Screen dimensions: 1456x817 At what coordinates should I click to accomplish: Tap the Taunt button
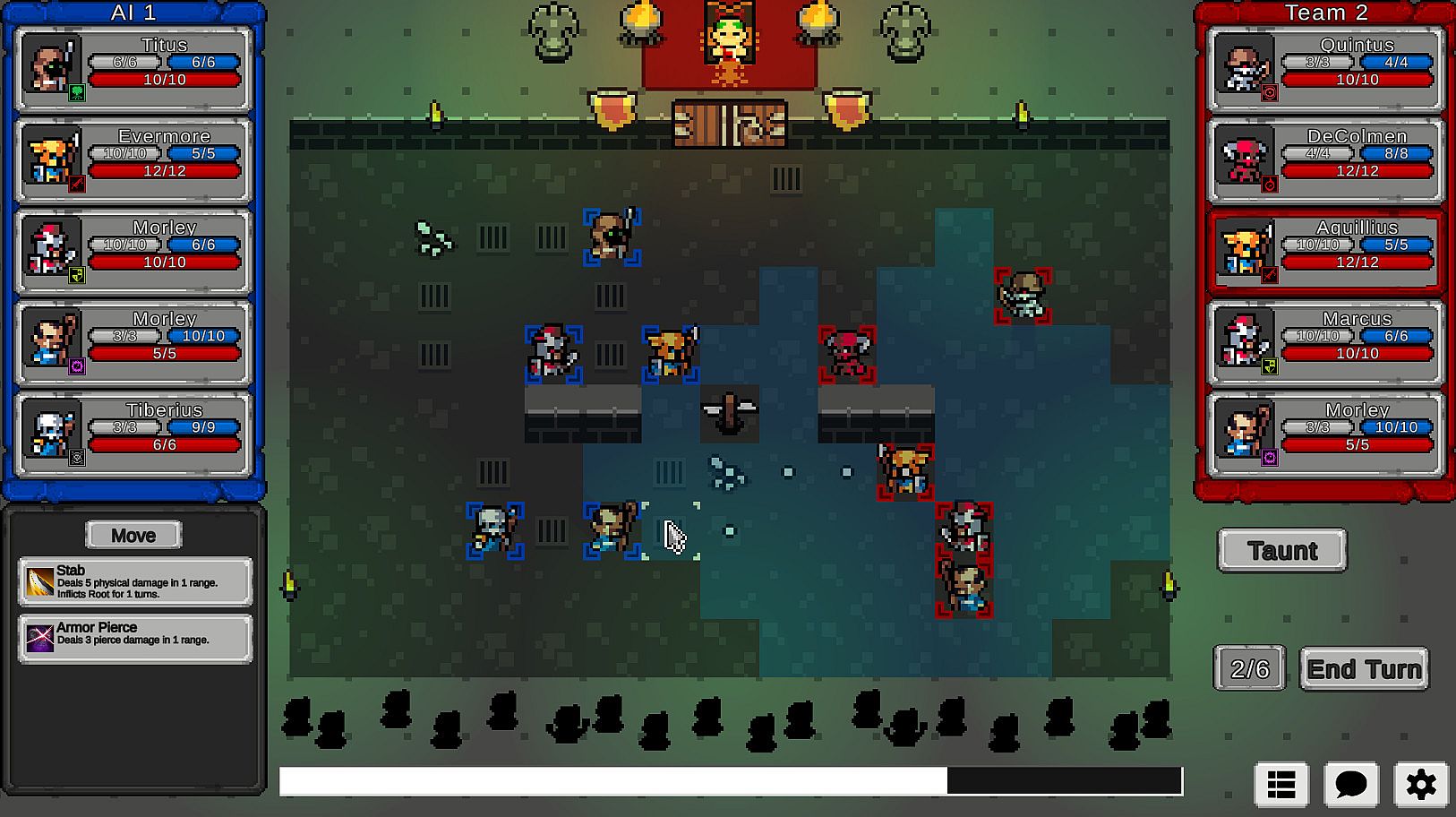1281,550
